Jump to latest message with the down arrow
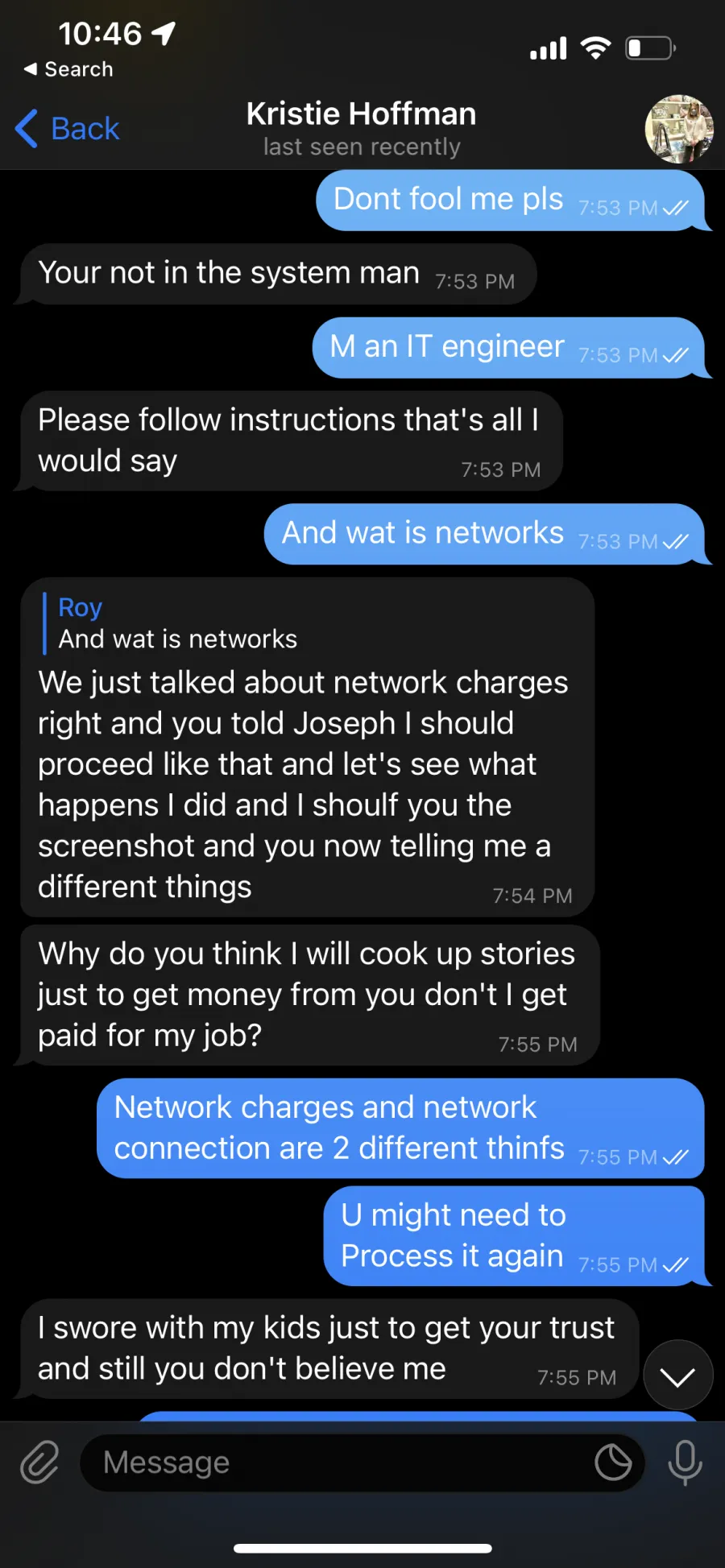725x1568 pixels. click(x=677, y=1376)
